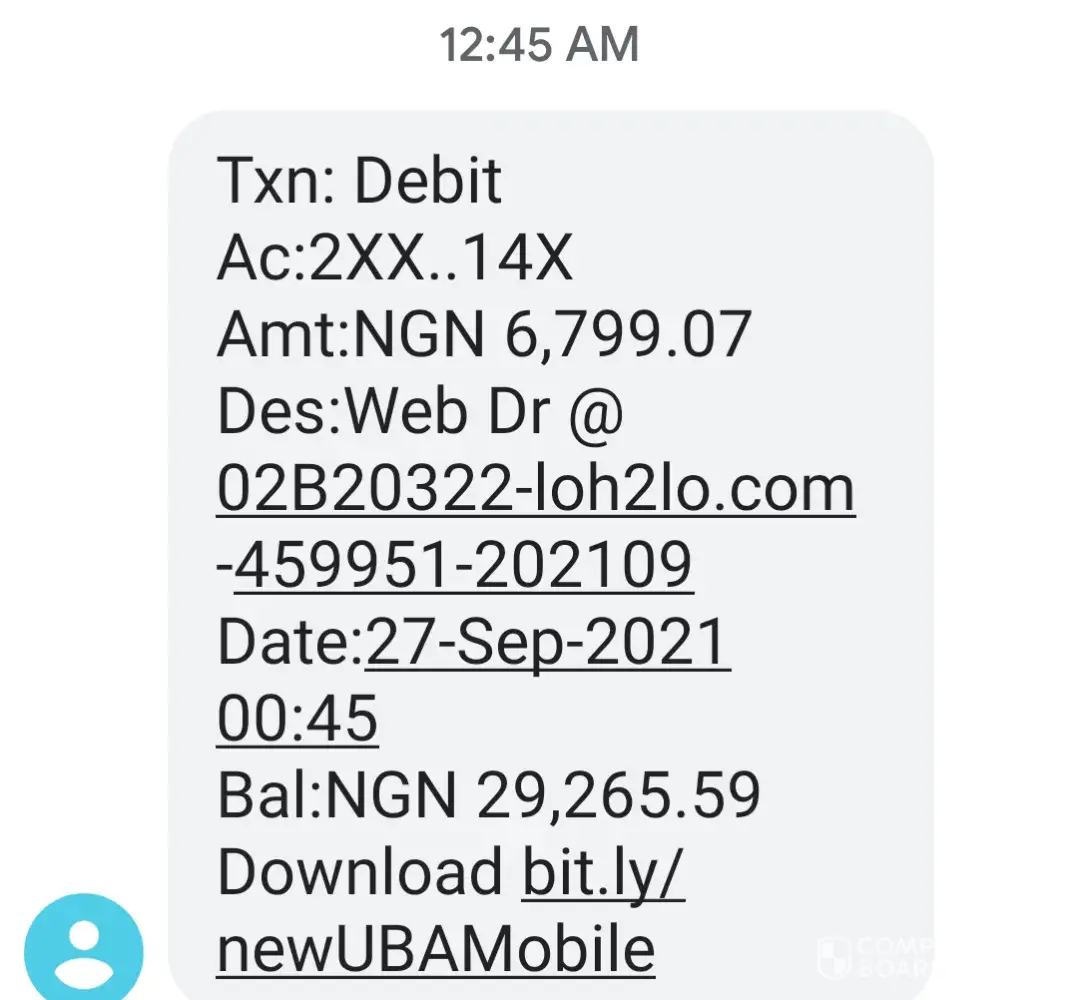The image size is (1078, 1000).
Task: Tap the underlined number 459951-202109
Action: pyautogui.click(x=462, y=567)
